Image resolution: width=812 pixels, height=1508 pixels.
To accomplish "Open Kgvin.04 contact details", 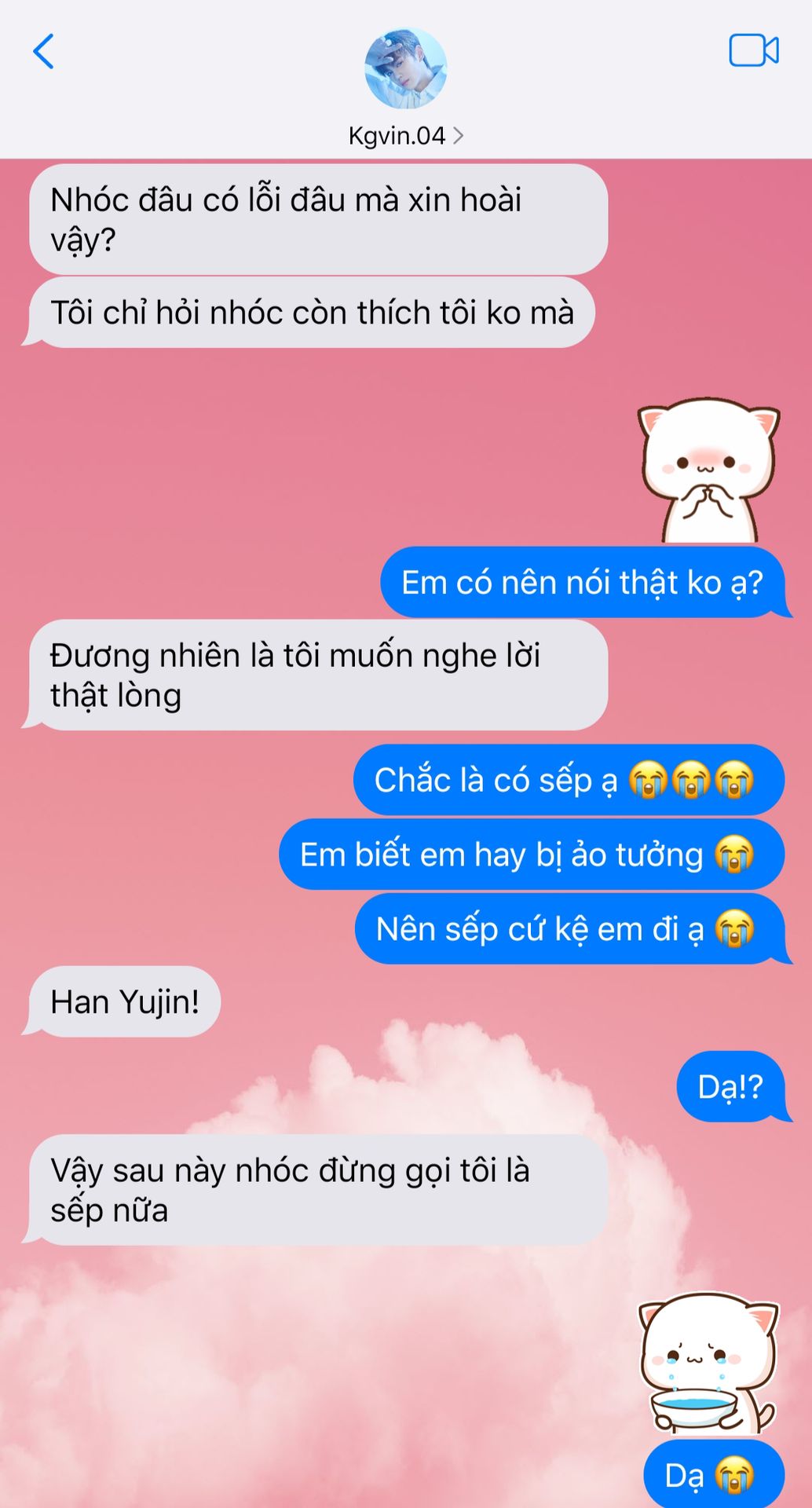I will click(x=405, y=135).
